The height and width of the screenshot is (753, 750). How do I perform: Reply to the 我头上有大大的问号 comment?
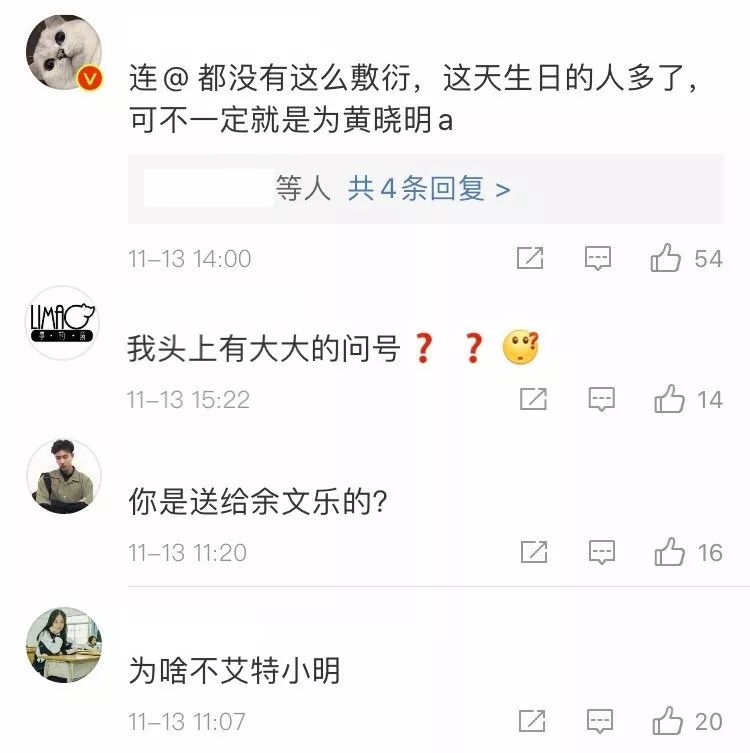tap(601, 400)
